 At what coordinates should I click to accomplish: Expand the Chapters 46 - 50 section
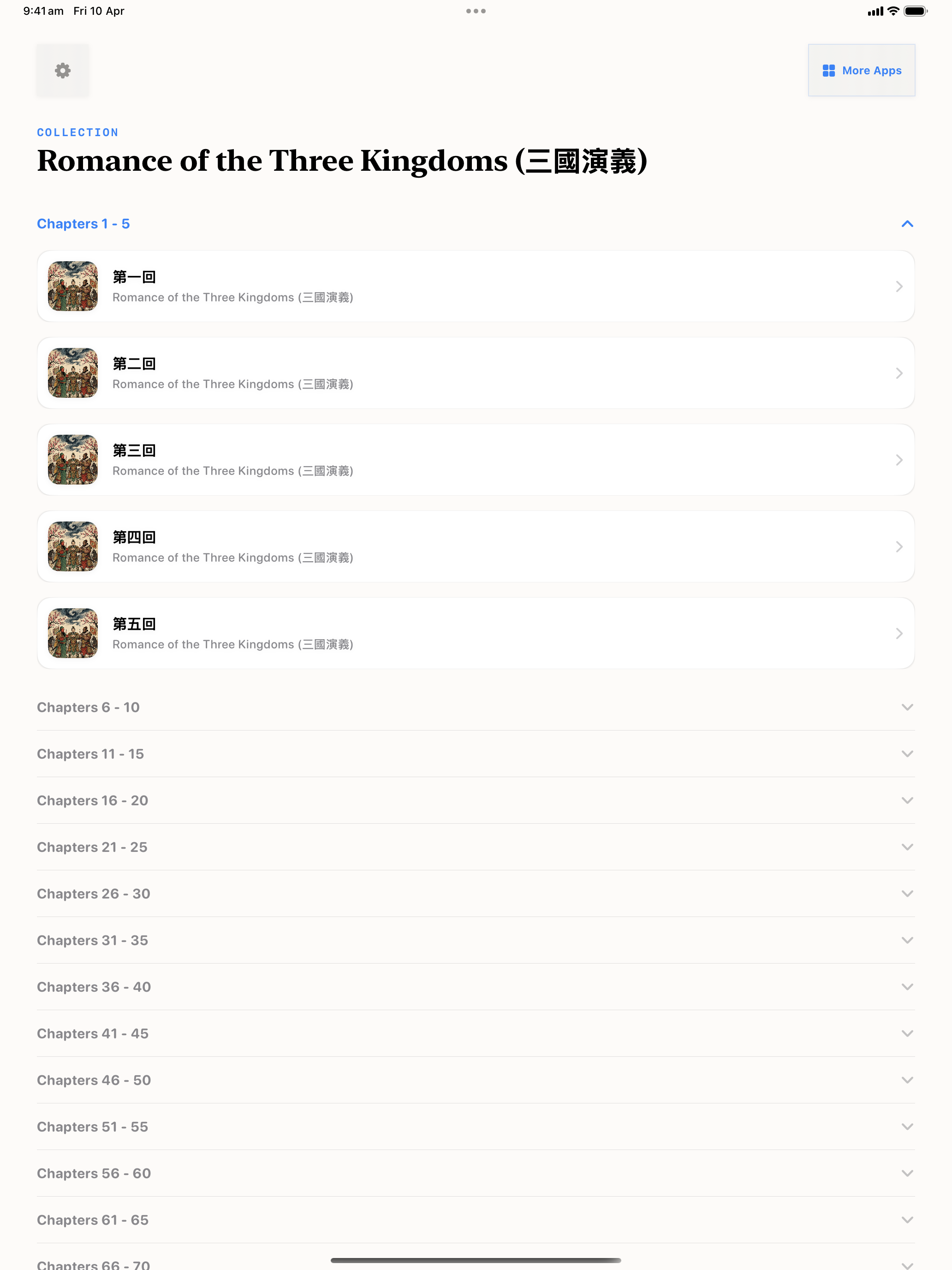907,1080
